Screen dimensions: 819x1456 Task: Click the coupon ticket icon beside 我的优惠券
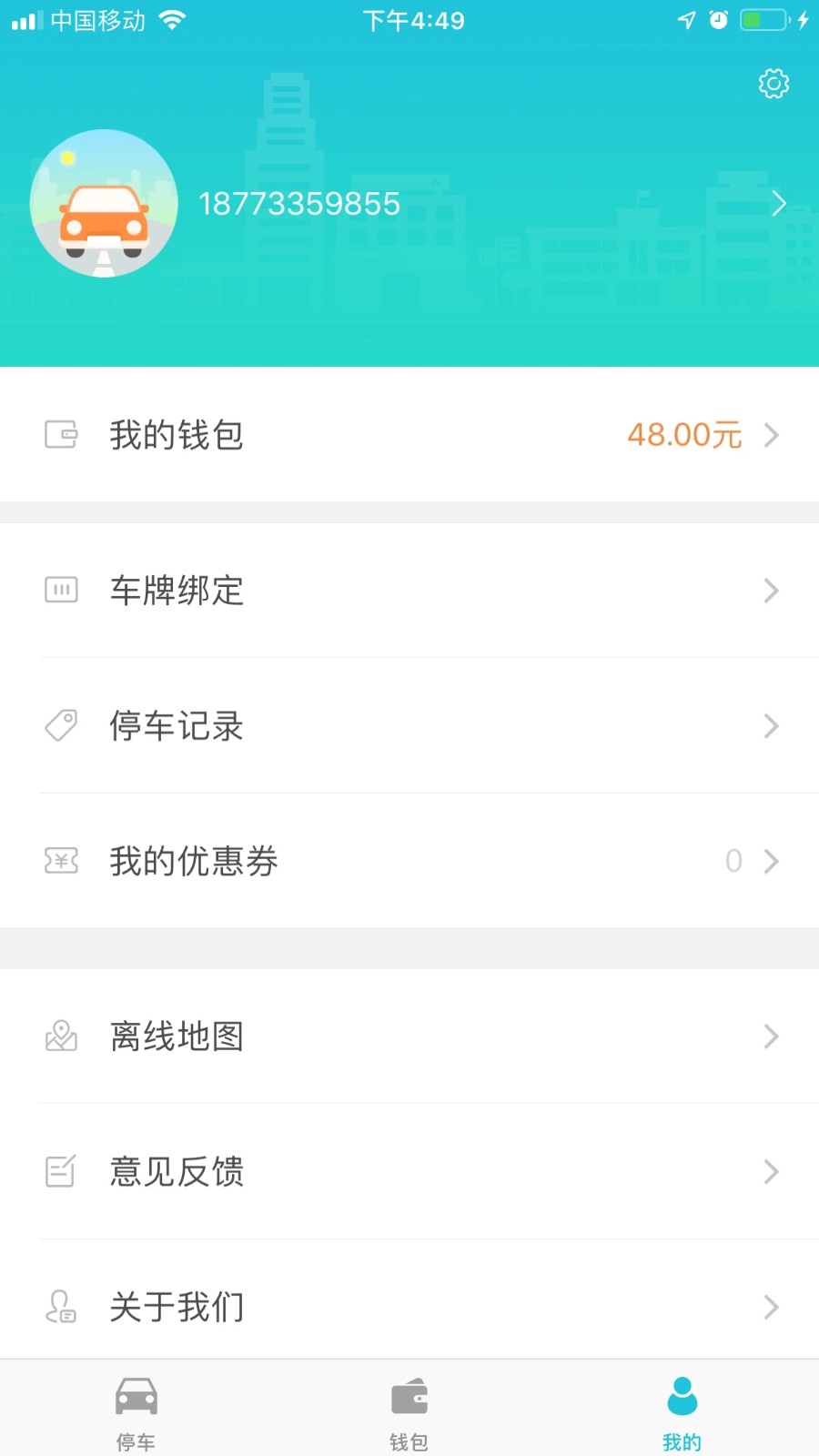click(x=60, y=860)
